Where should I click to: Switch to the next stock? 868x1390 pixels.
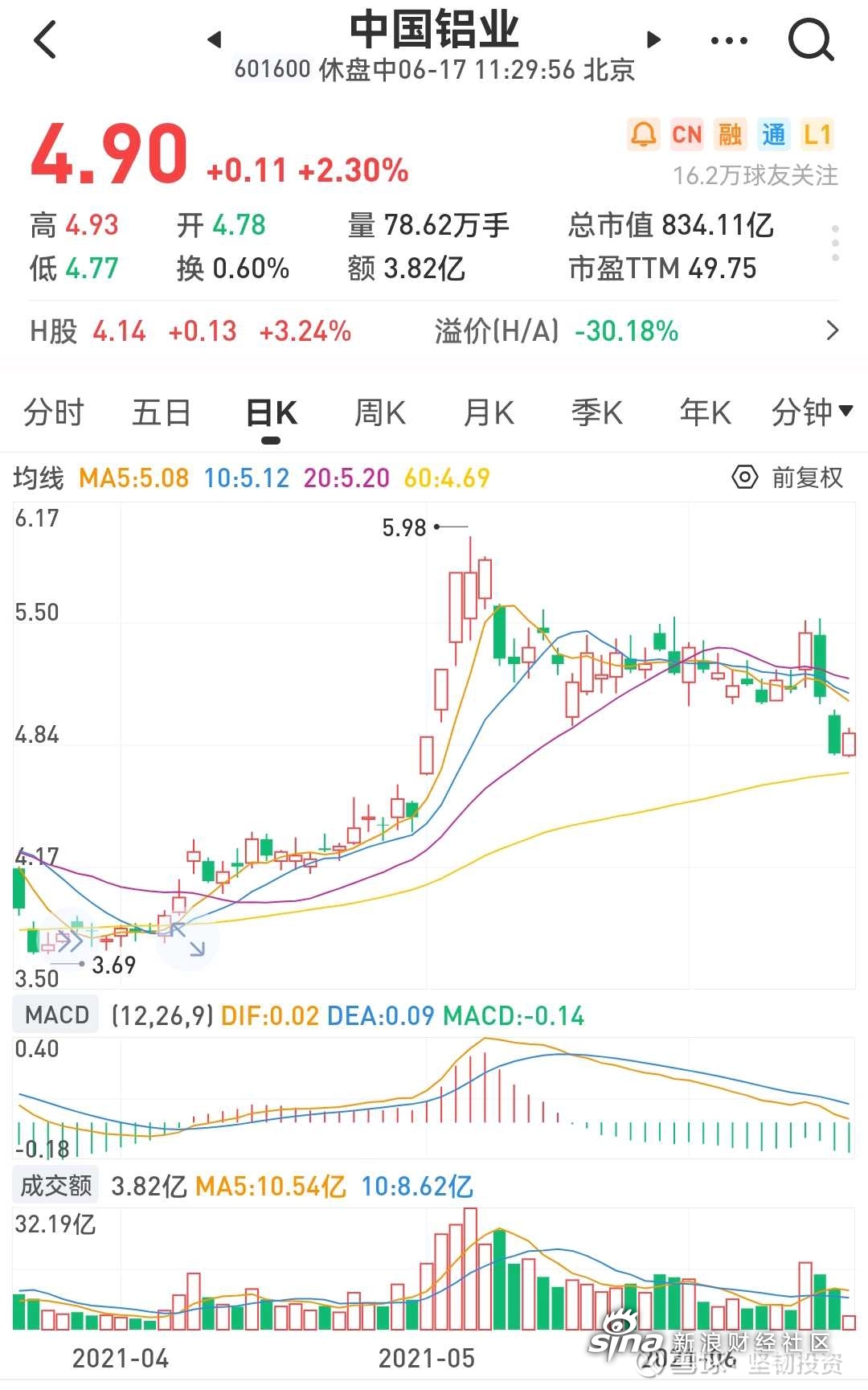654,39
